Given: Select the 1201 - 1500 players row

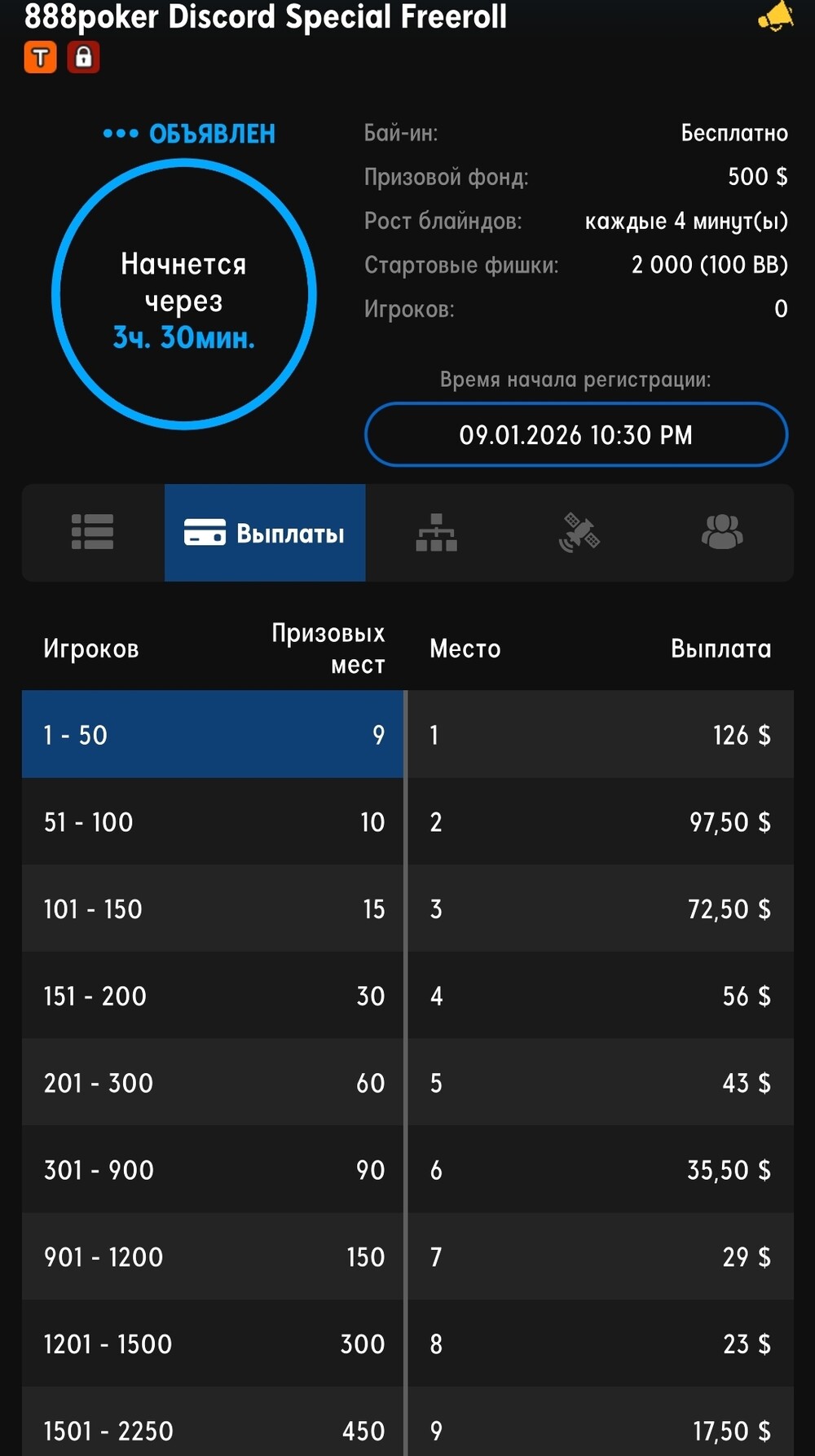Looking at the screenshot, I should [213, 1344].
